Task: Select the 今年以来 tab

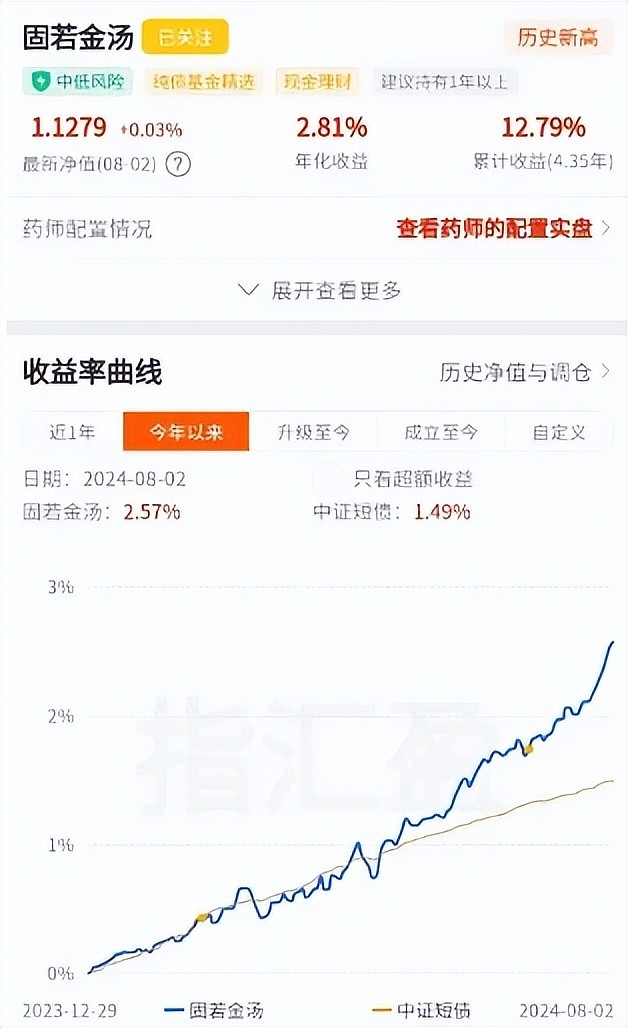Action: [x=186, y=432]
